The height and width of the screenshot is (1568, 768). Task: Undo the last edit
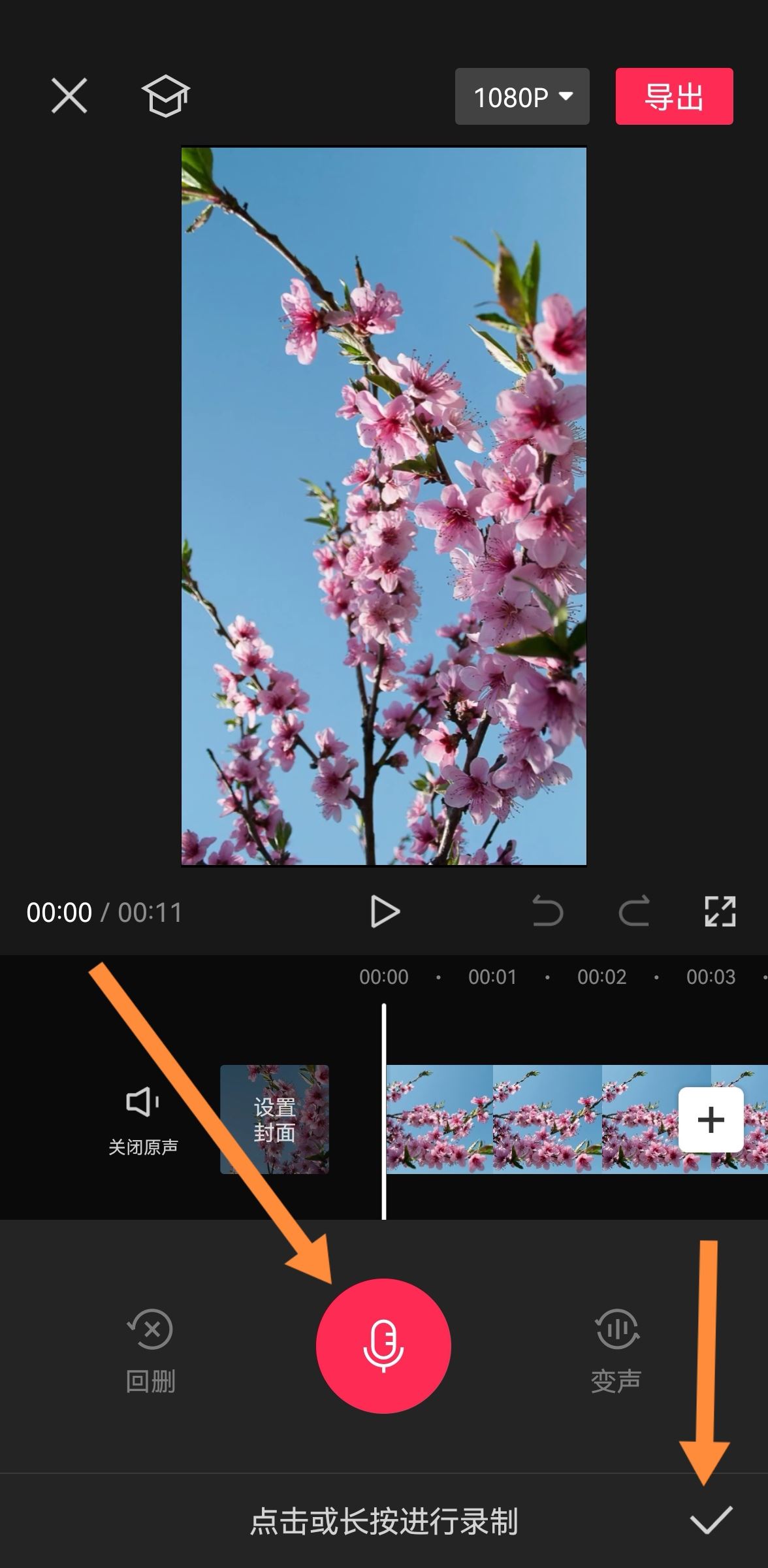pos(549,912)
